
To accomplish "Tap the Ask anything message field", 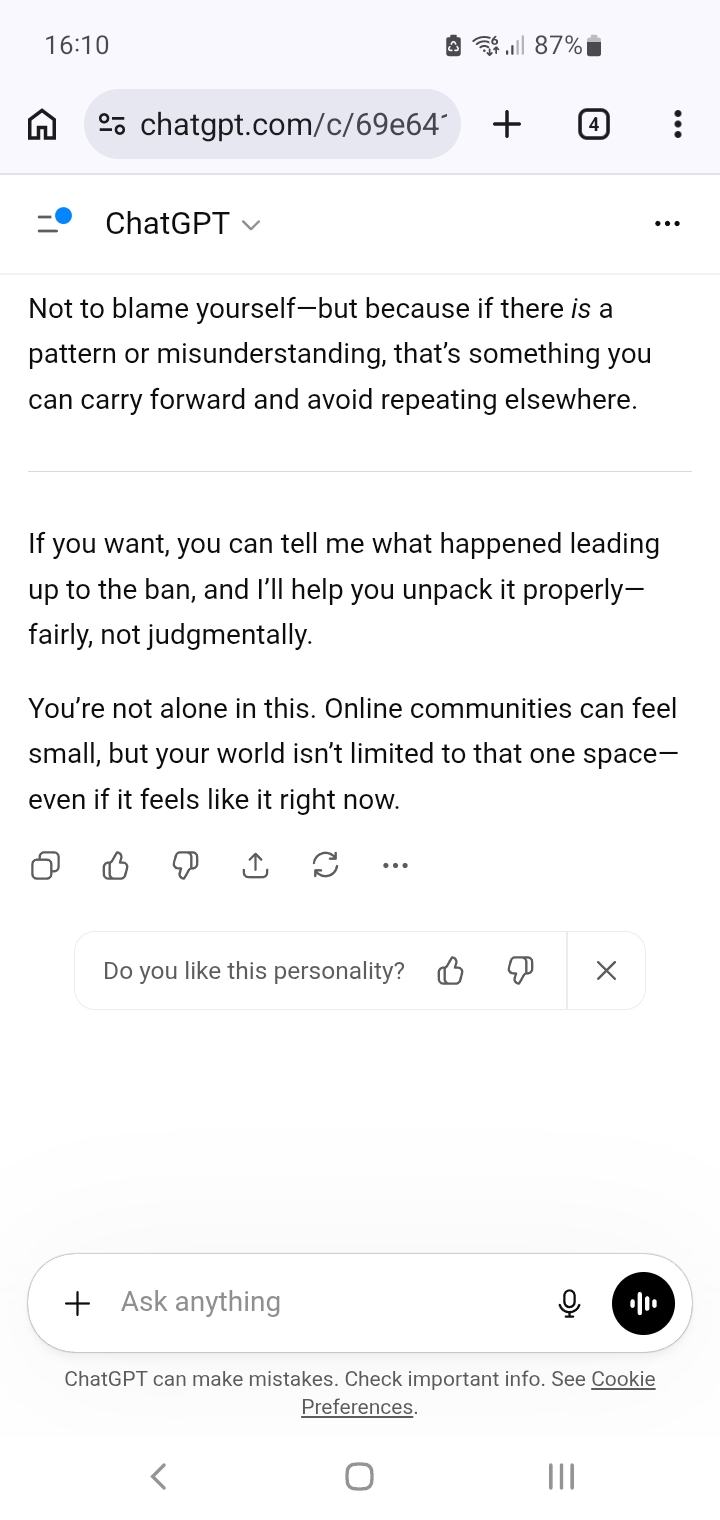I will point(320,1302).
